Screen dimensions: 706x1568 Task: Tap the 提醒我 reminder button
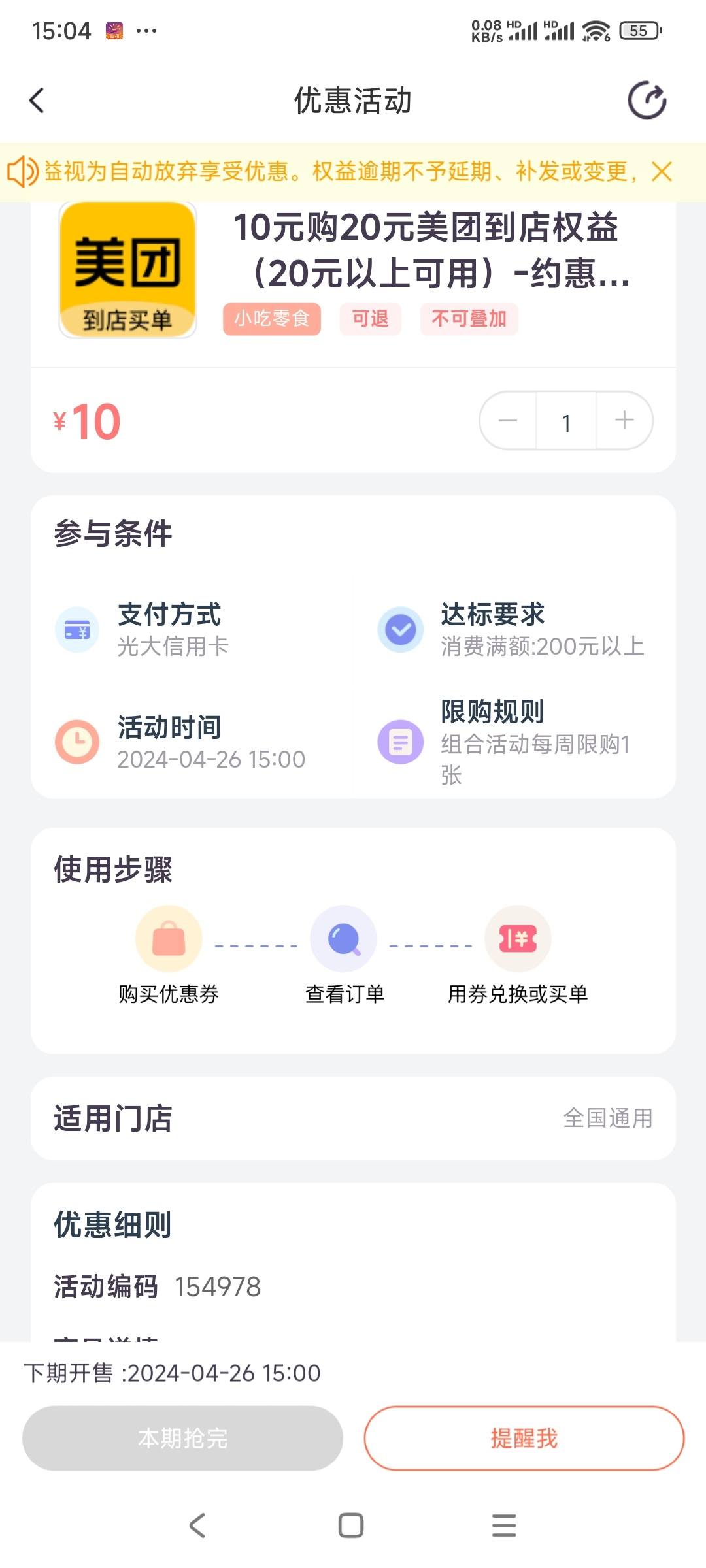pyautogui.click(x=524, y=1438)
